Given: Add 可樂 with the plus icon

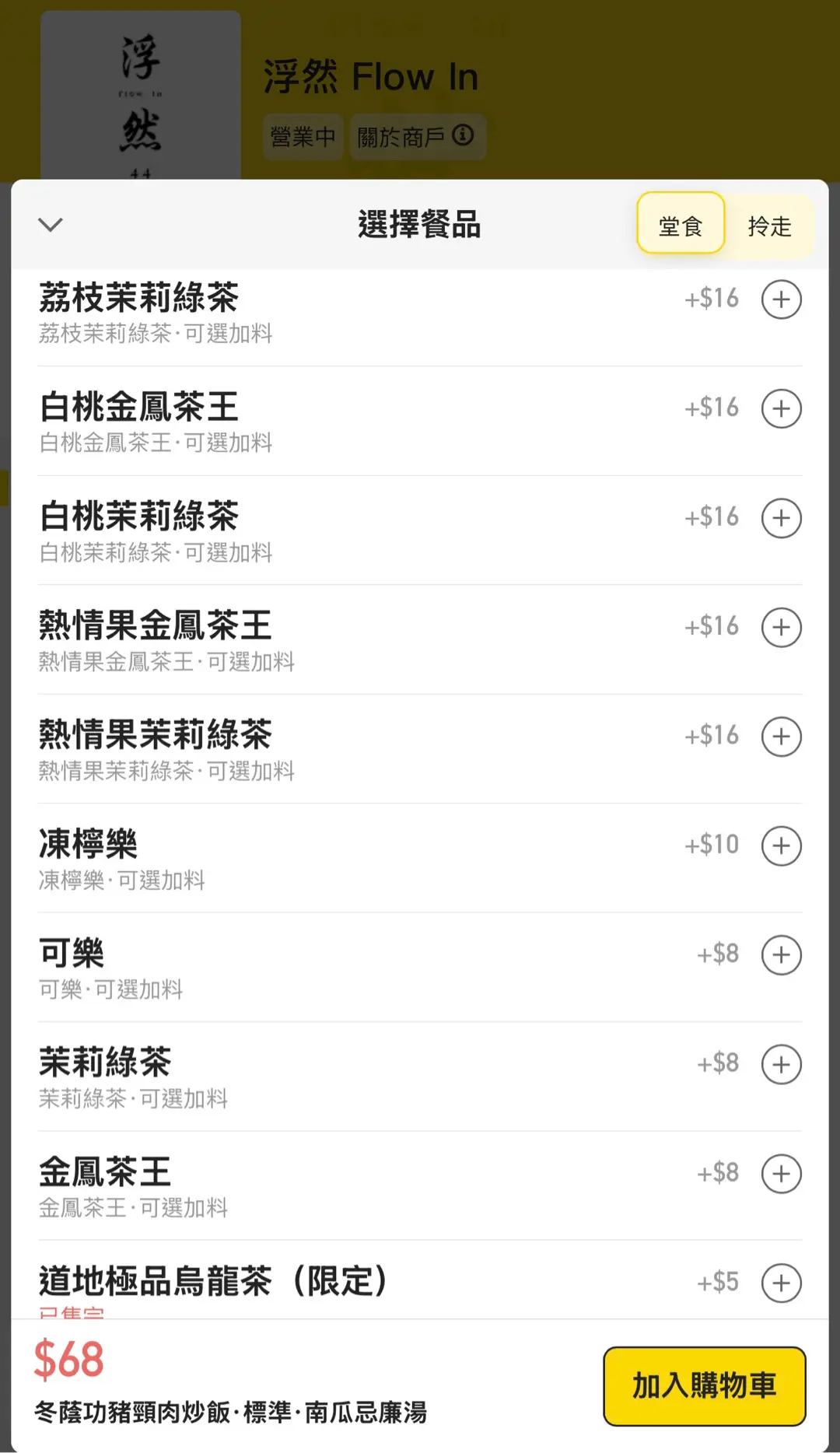Looking at the screenshot, I should tap(781, 955).
